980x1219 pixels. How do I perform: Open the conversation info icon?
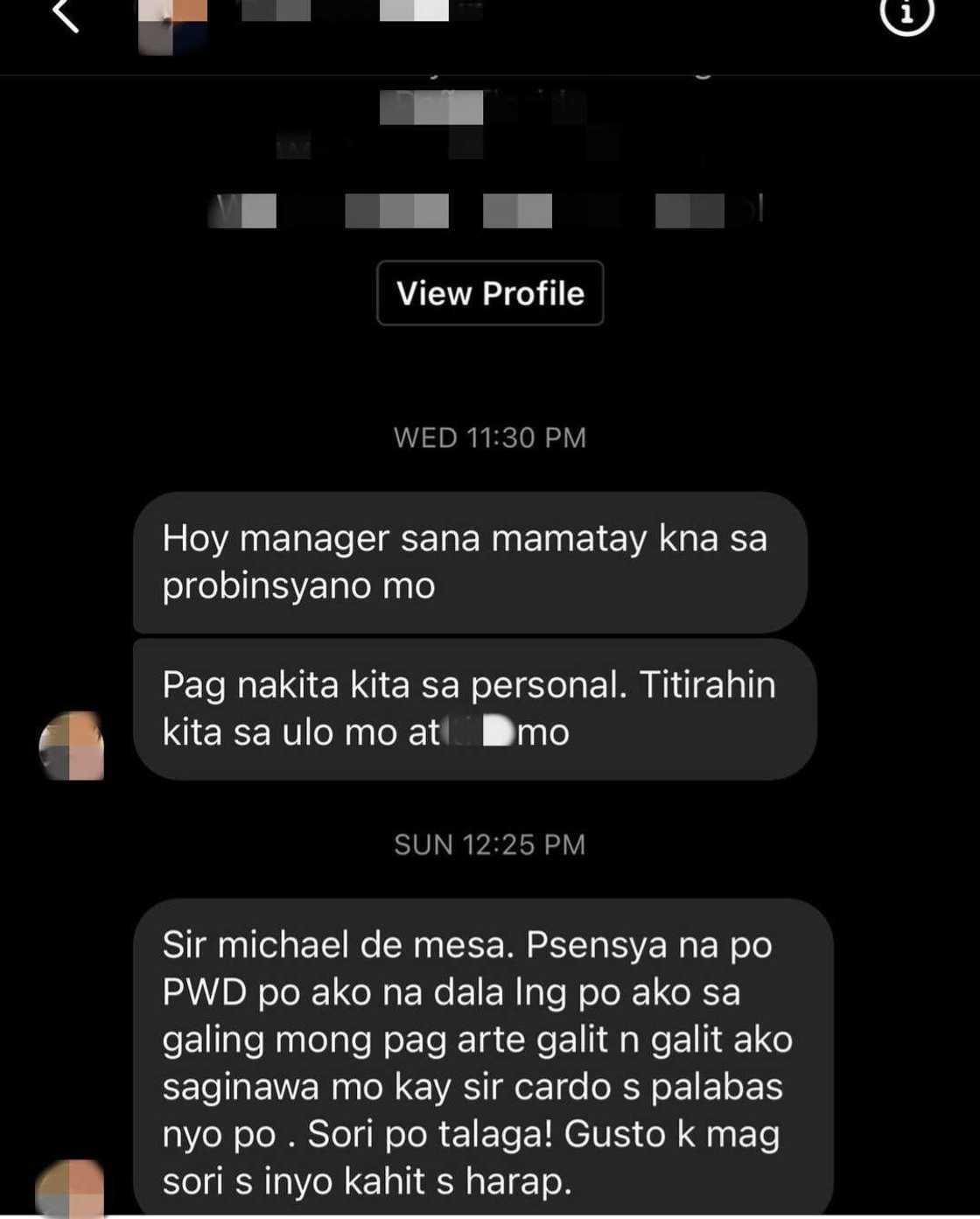(x=906, y=15)
